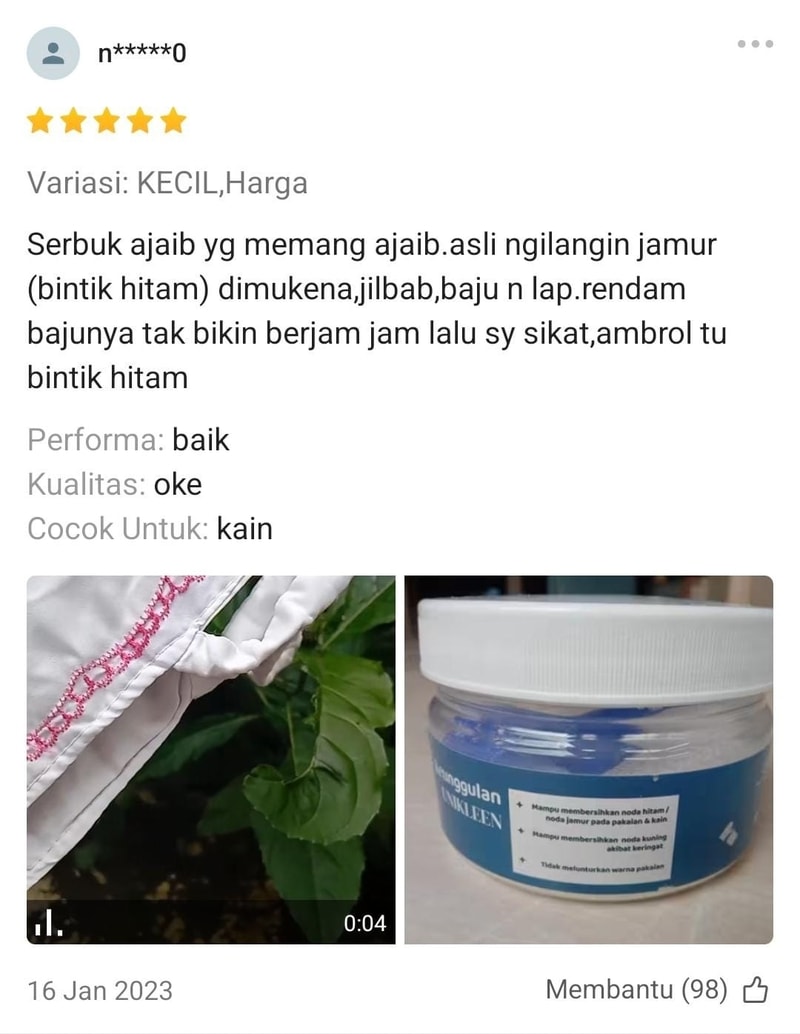Mark the review as Membantu (helpful)
Image resolution: width=800 pixels, height=1034 pixels.
pyautogui.click(x=756, y=991)
